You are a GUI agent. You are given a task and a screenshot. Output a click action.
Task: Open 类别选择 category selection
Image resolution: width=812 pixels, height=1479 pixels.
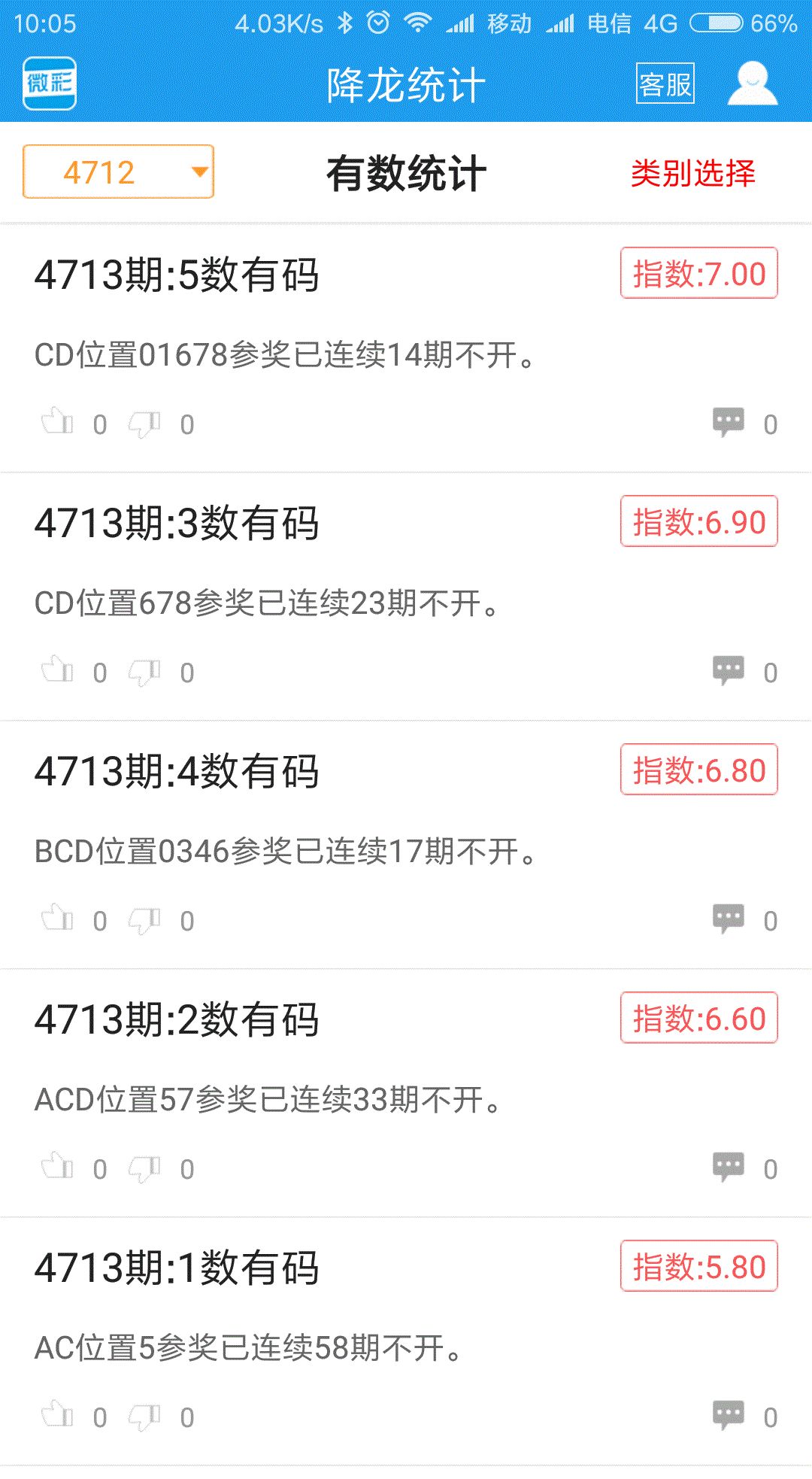692,173
